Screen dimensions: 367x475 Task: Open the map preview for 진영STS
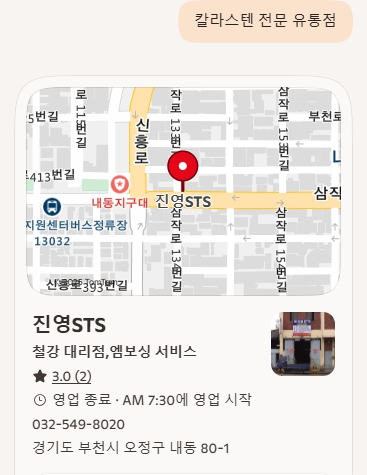pos(183,191)
